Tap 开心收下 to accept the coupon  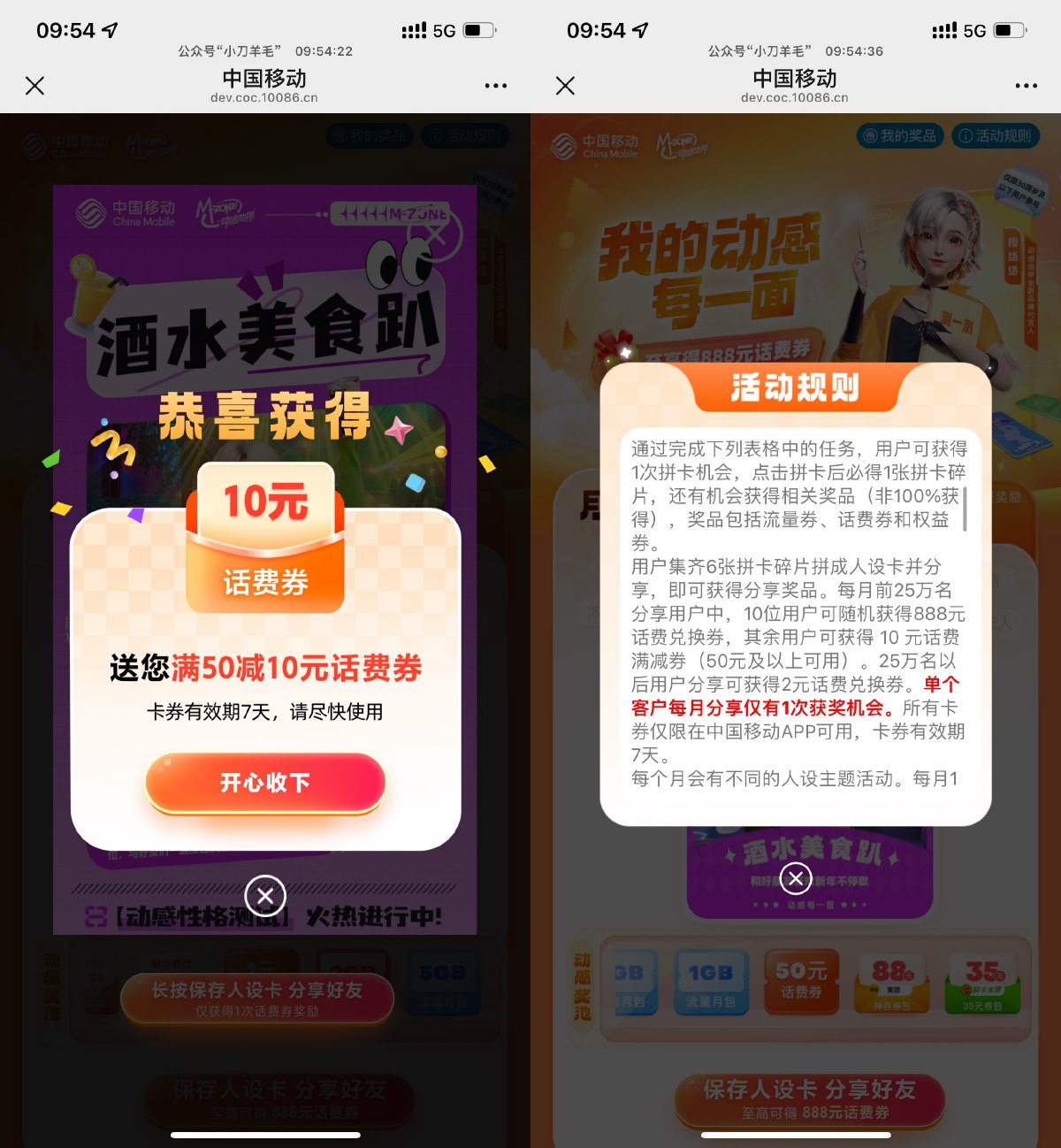click(265, 783)
